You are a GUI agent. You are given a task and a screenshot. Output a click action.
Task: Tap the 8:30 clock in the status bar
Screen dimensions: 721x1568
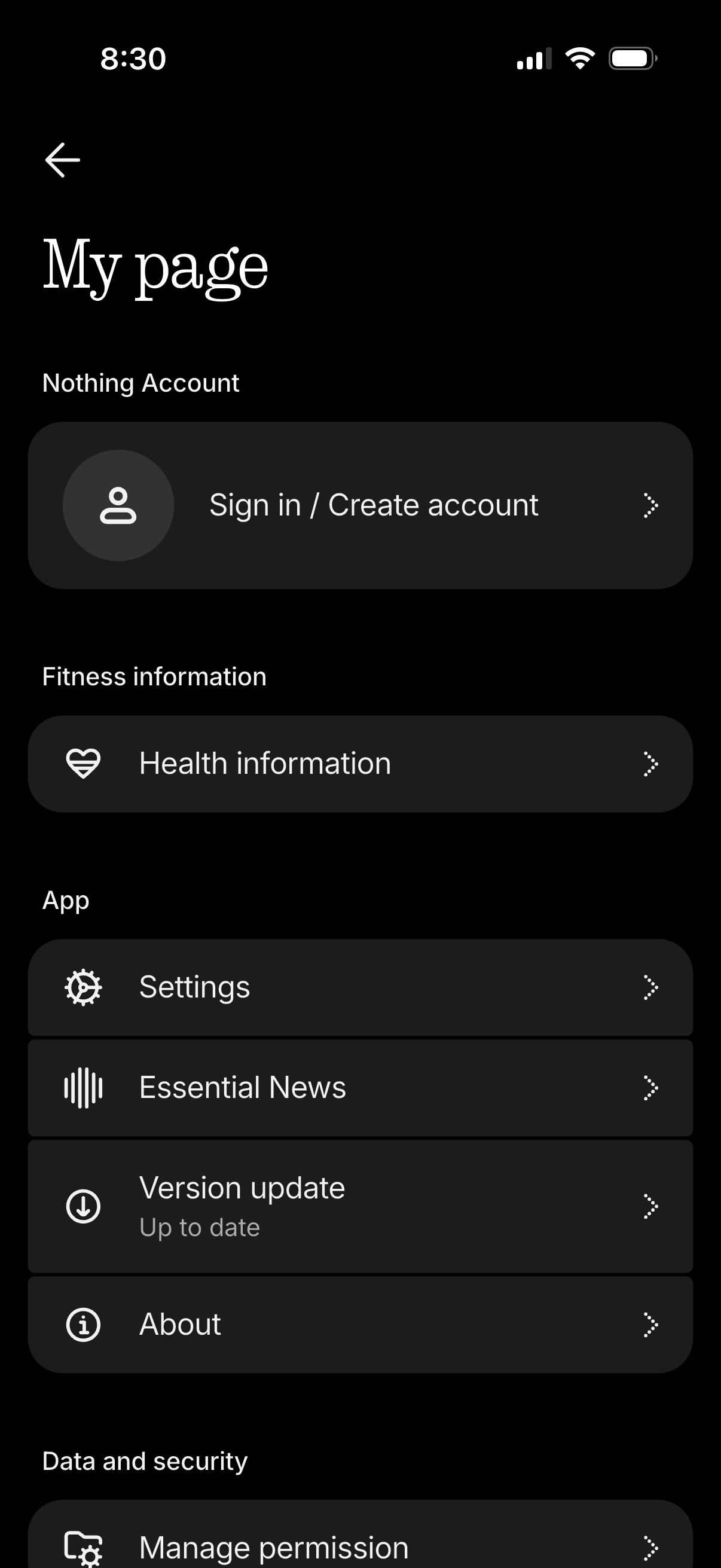[x=133, y=59]
